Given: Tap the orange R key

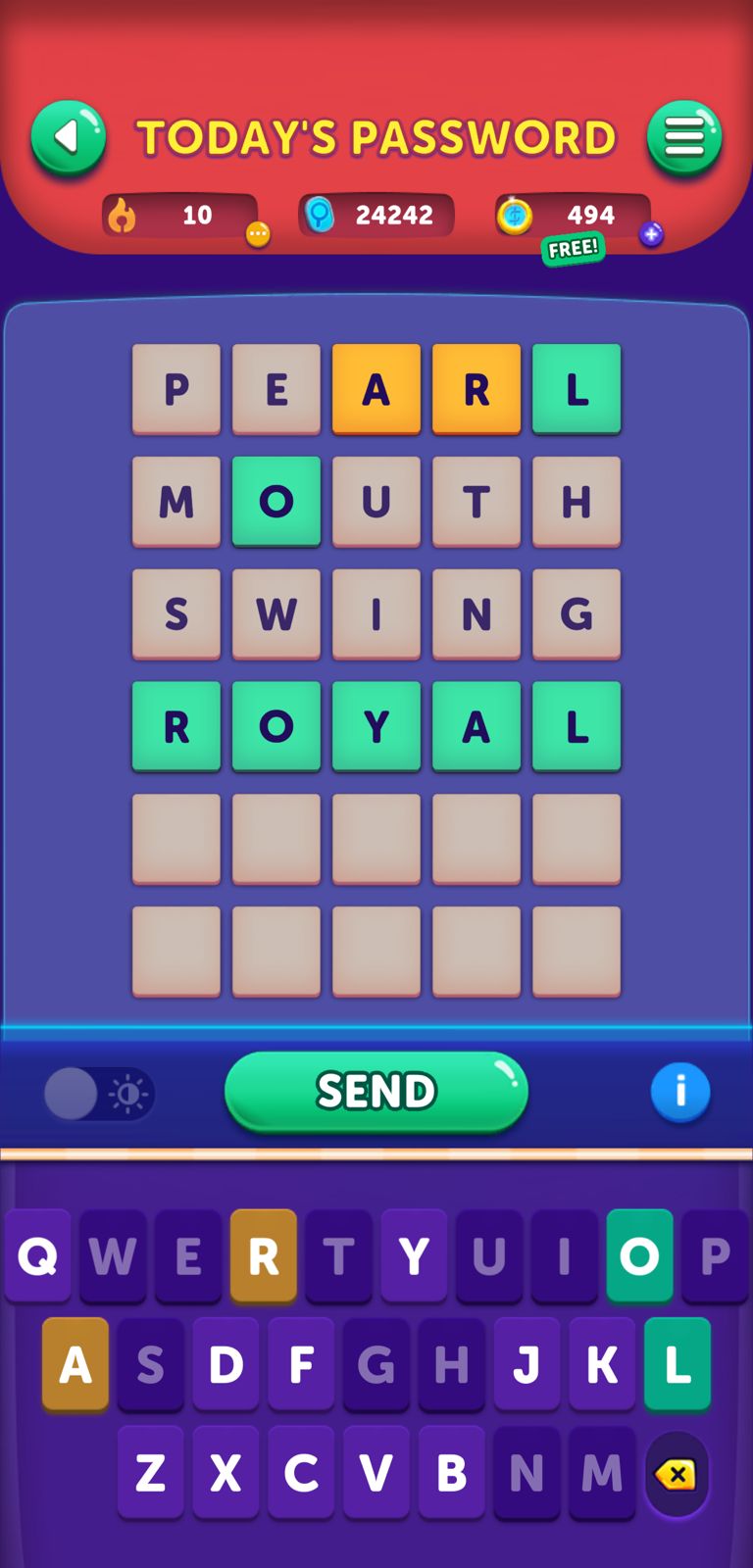Looking at the screenshot, I should click(x=264, y=1255).
